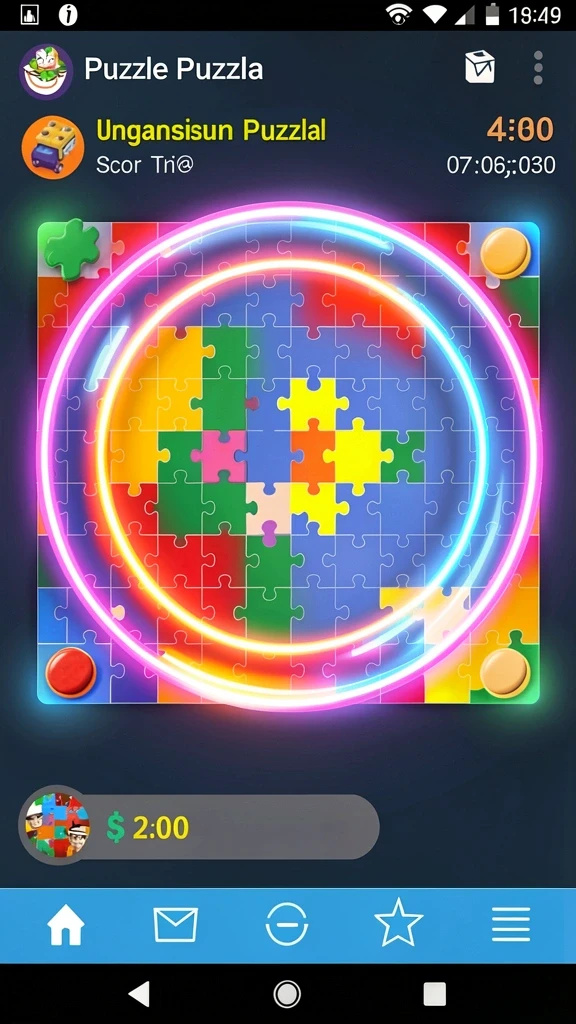Switch to the star favorites tab
576x1024 pixels.
click(x=398, y=923)
